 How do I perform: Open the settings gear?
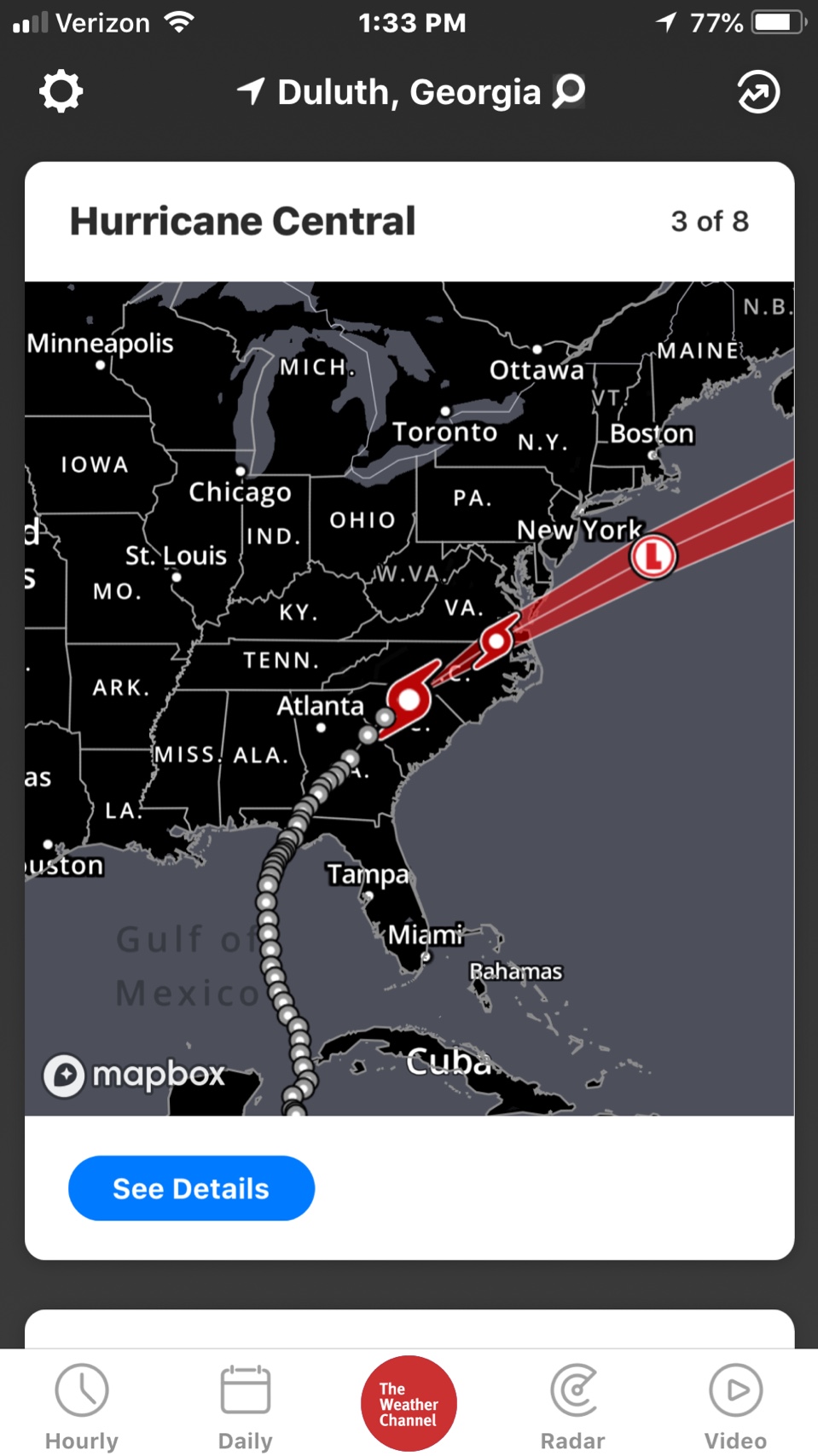pyautogui.click(x=61, y=92)
